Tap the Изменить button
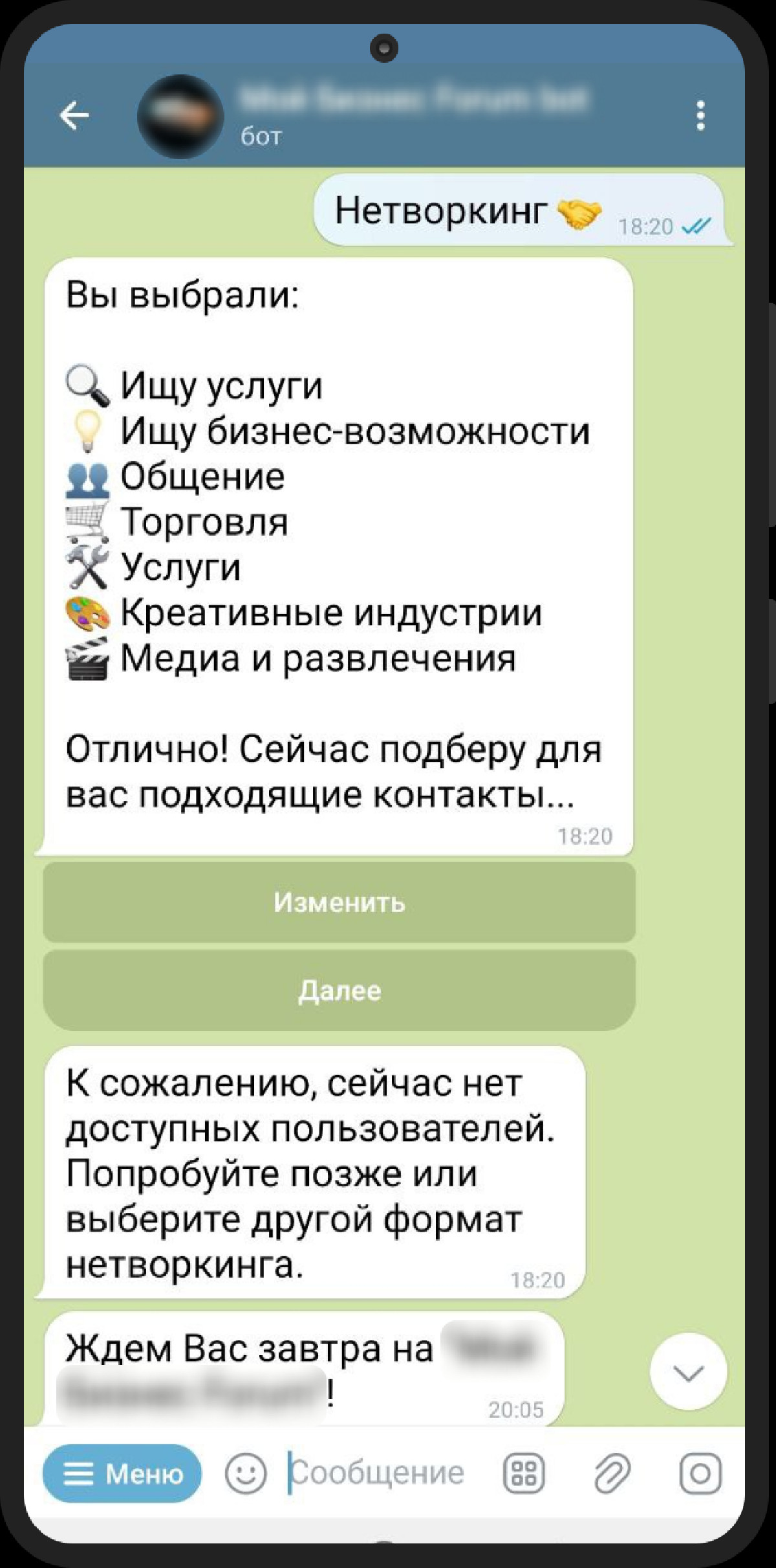This screenshot has height=1568, width=776. pos(339,902)
